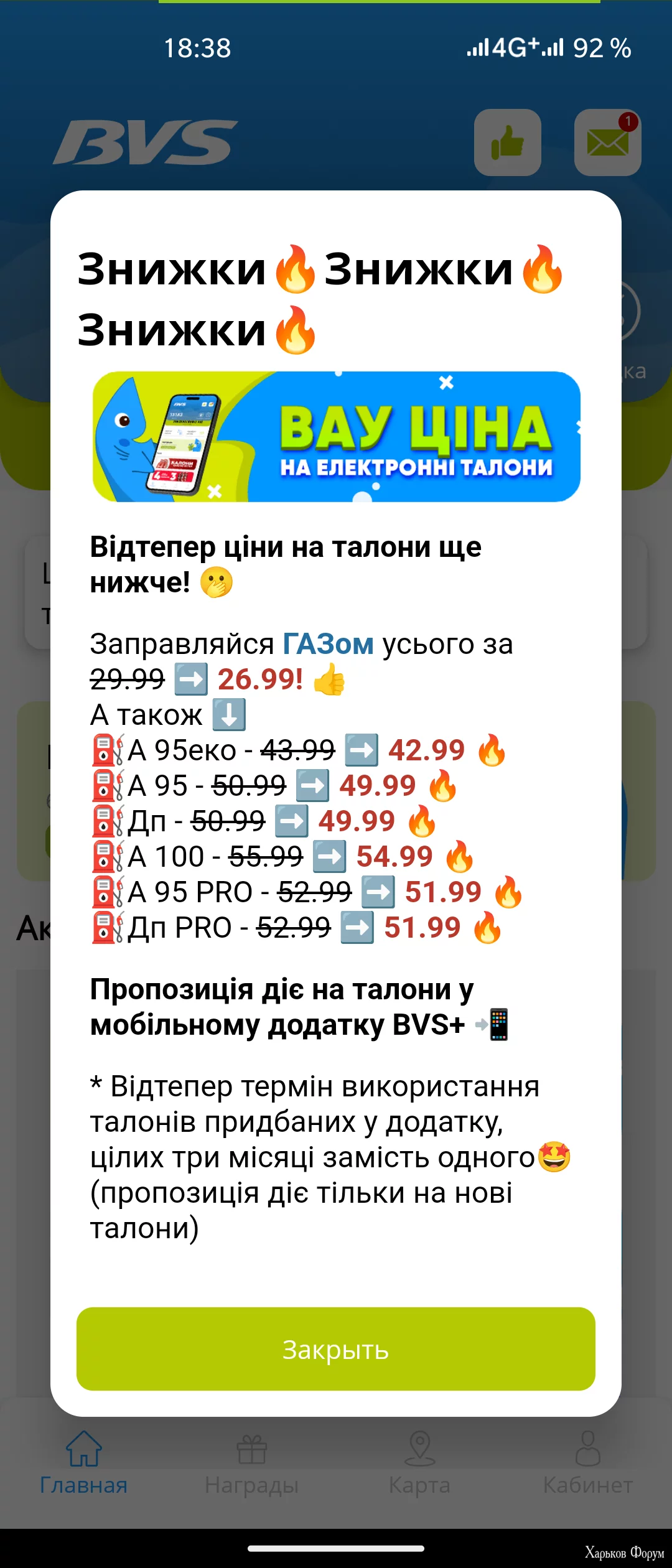Open the messages envelope icon
The width and height of the screenshot is (672, 1568).
[x=607, y=142]
